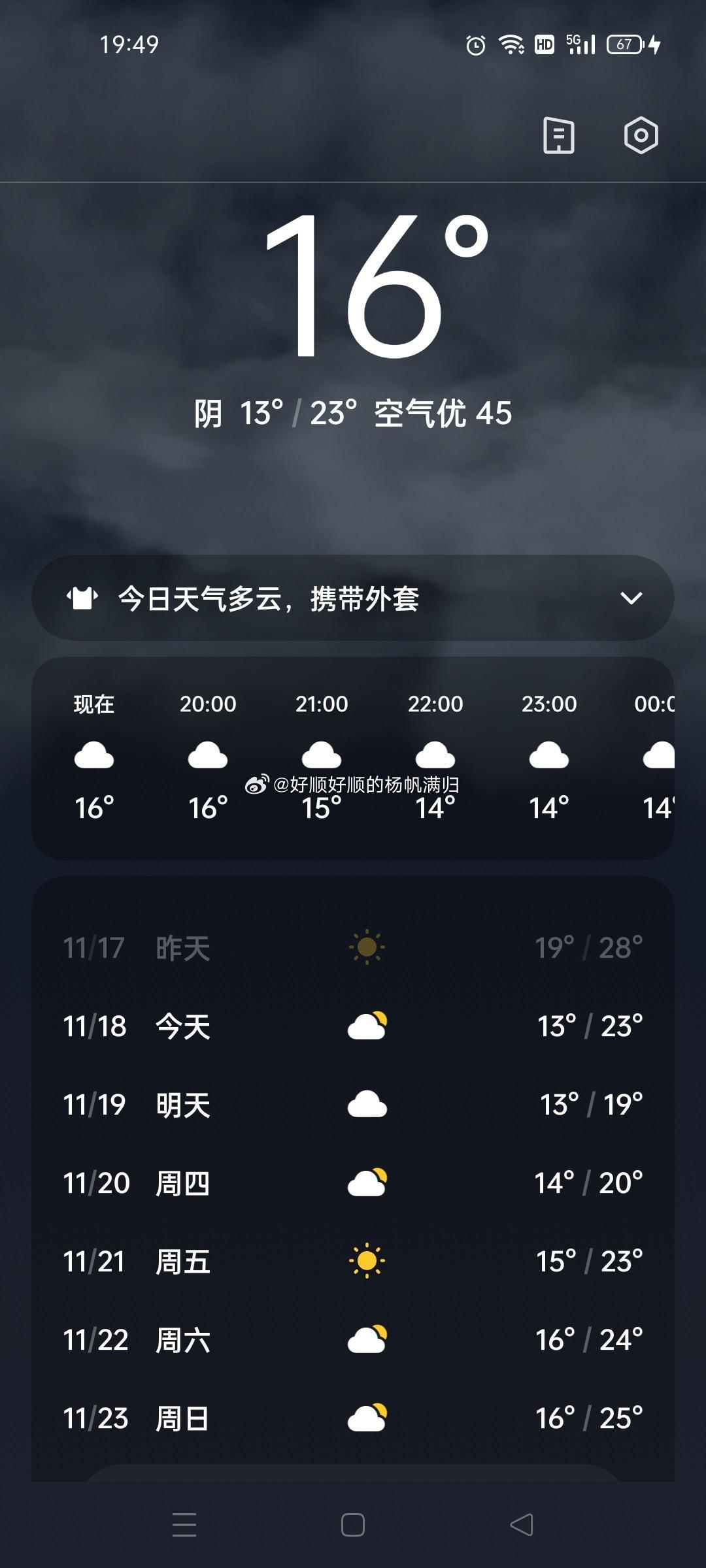Tap the cloud icon under 现在
The height and width of the screenshot is (1568, 706).
[x=95, y=756]
